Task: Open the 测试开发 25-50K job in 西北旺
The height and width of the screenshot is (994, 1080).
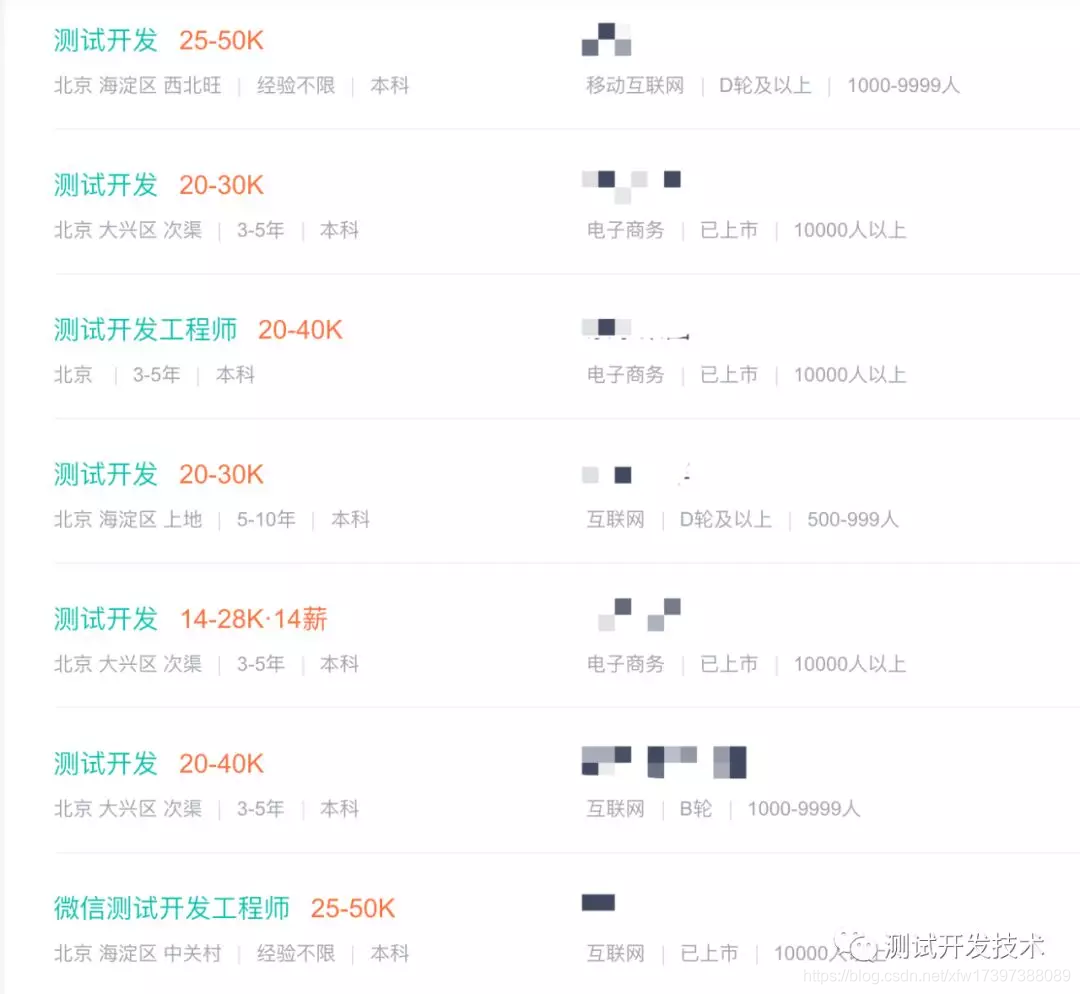Action: (x=106, y=41)
